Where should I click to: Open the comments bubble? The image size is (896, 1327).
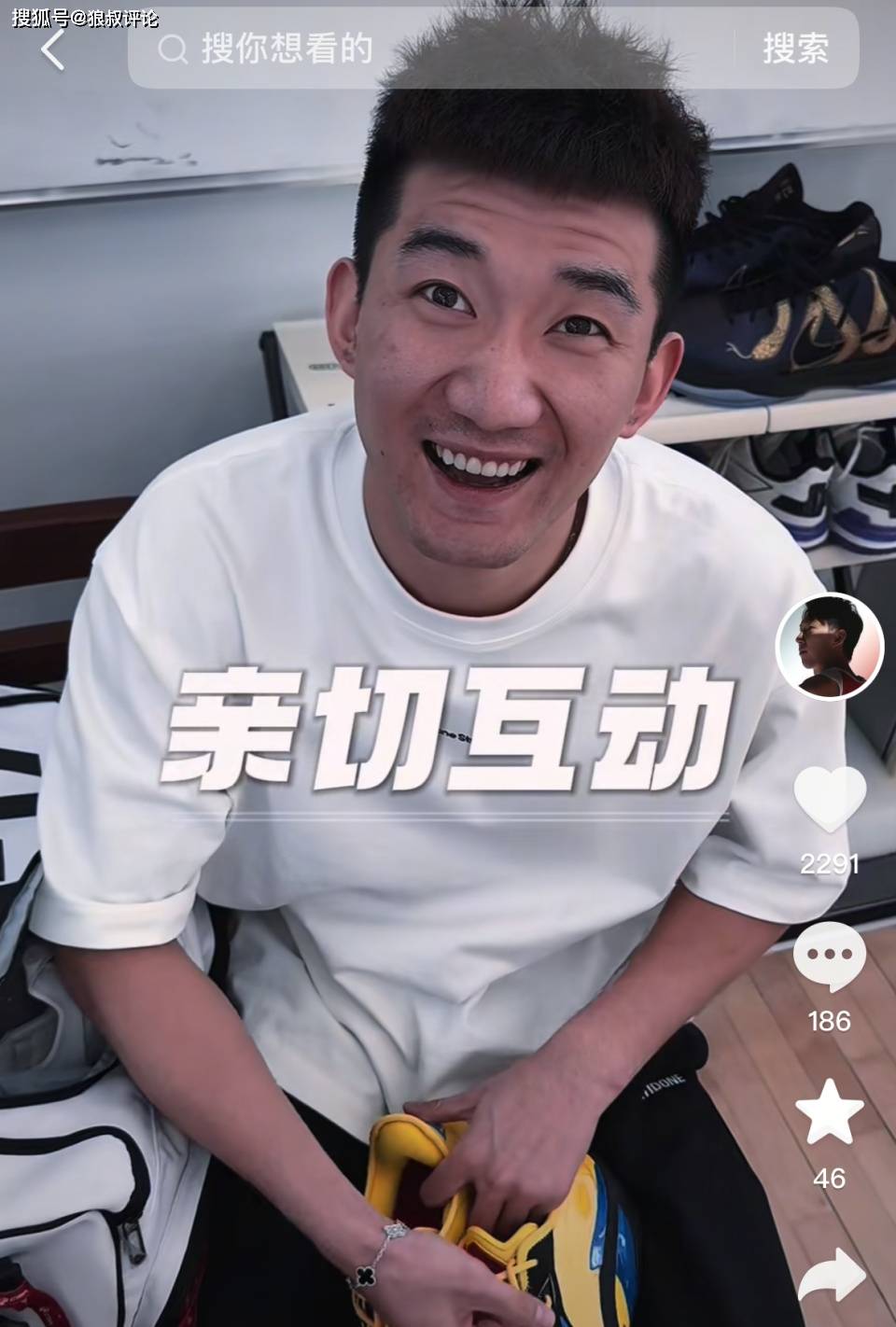[x=830, y=957]
